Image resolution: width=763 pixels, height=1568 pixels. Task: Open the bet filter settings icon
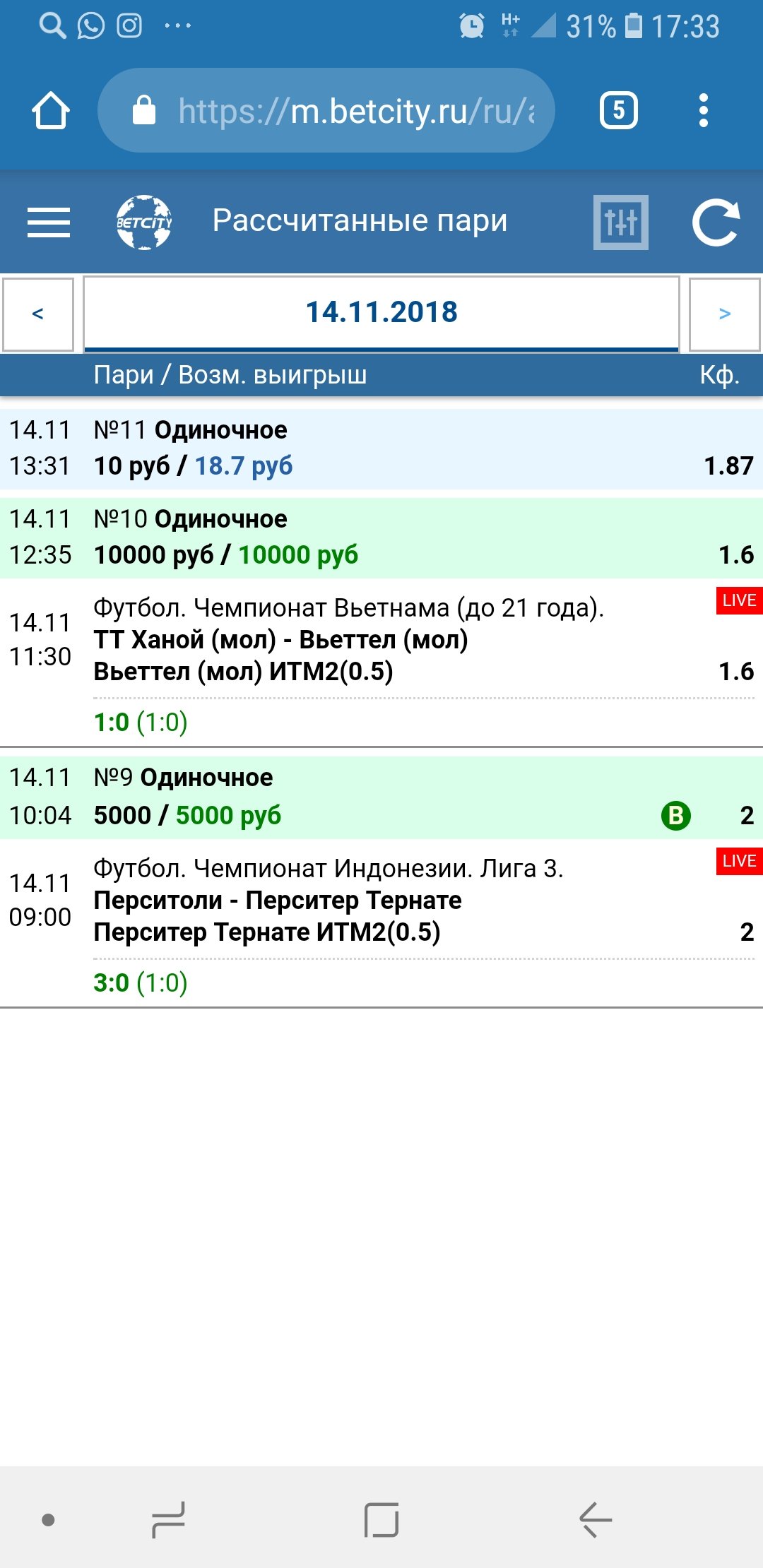point(620,222)
